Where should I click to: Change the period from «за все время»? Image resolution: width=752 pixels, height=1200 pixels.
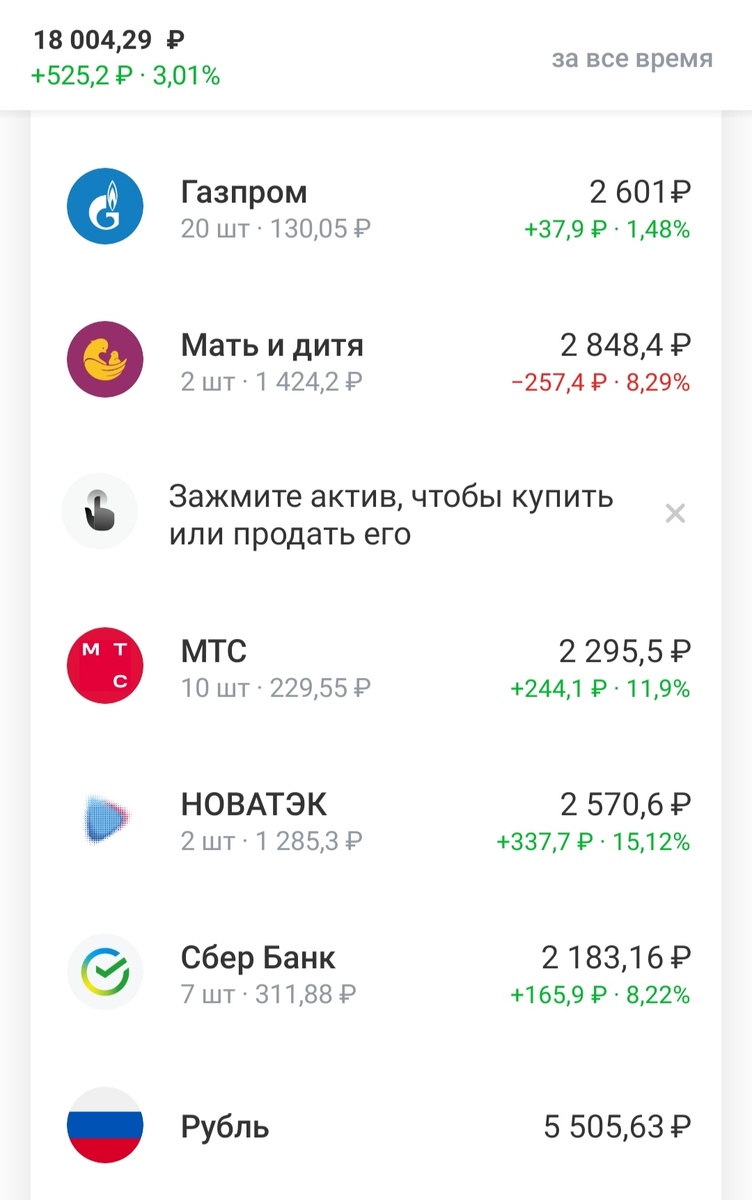click(x=632, y=59)
